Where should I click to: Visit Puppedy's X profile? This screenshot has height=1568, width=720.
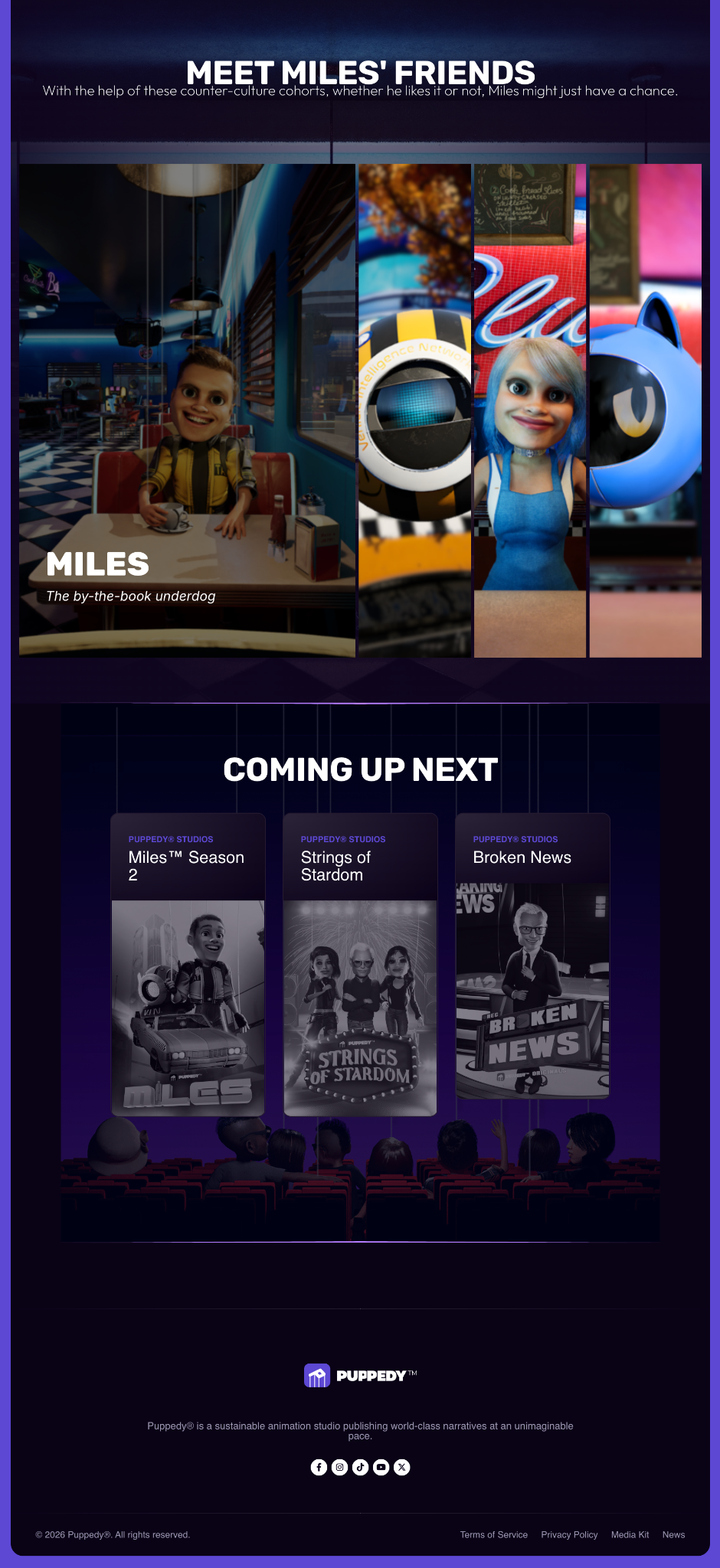[x=401, y=1467]
